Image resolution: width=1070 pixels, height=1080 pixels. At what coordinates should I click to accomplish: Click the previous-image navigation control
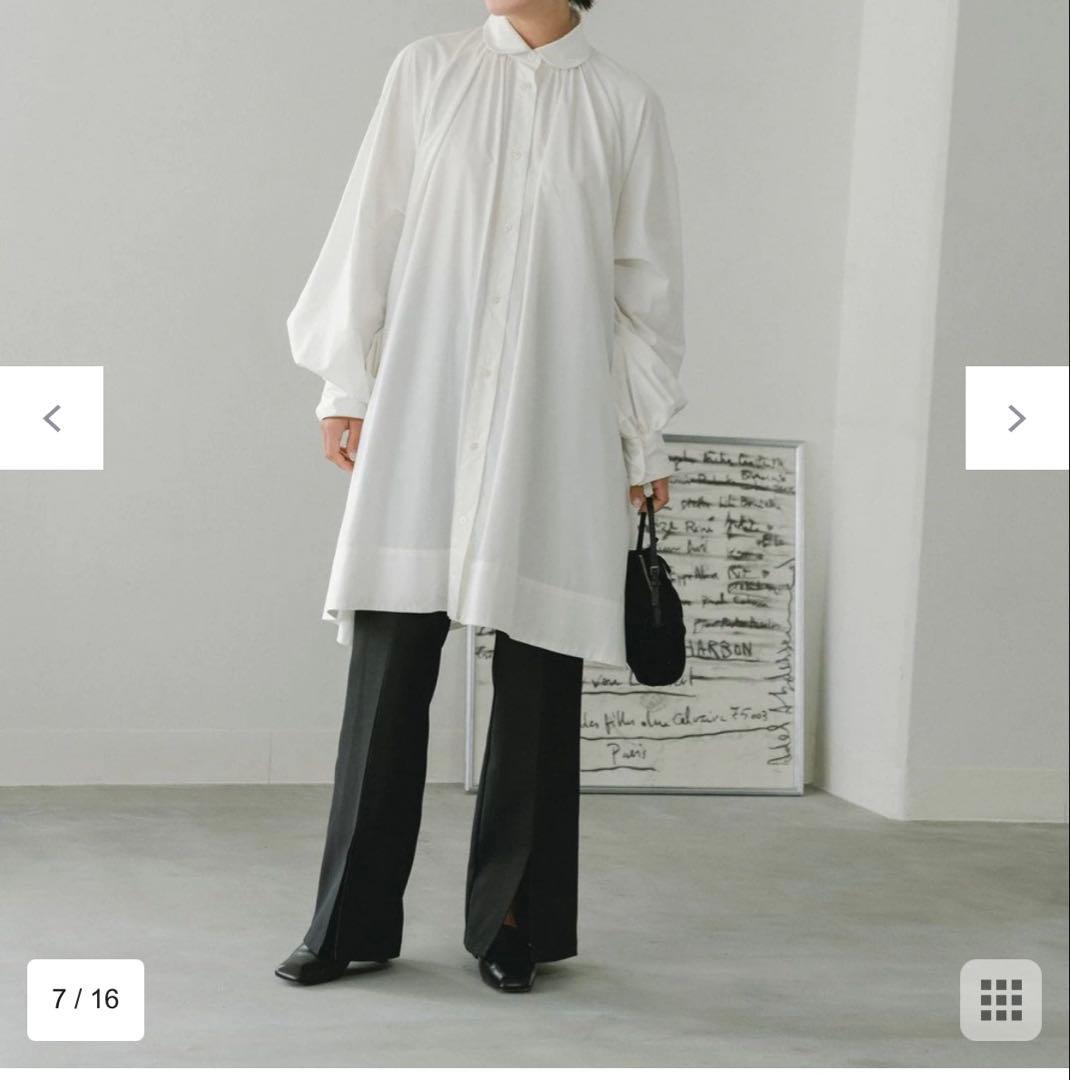coord(51,417)
